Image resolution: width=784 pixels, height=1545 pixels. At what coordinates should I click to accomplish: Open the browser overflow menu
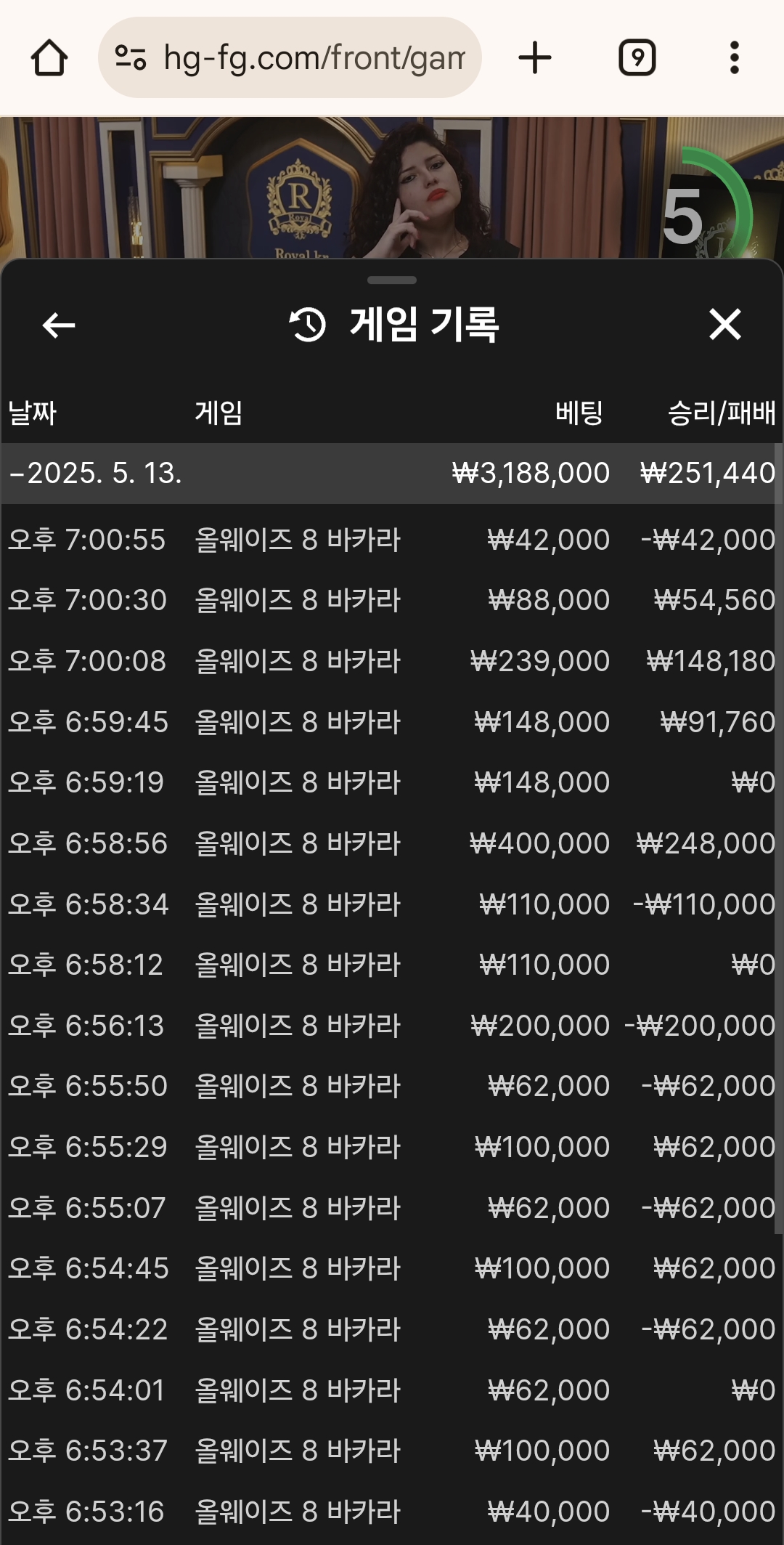(x=735, y=58)
